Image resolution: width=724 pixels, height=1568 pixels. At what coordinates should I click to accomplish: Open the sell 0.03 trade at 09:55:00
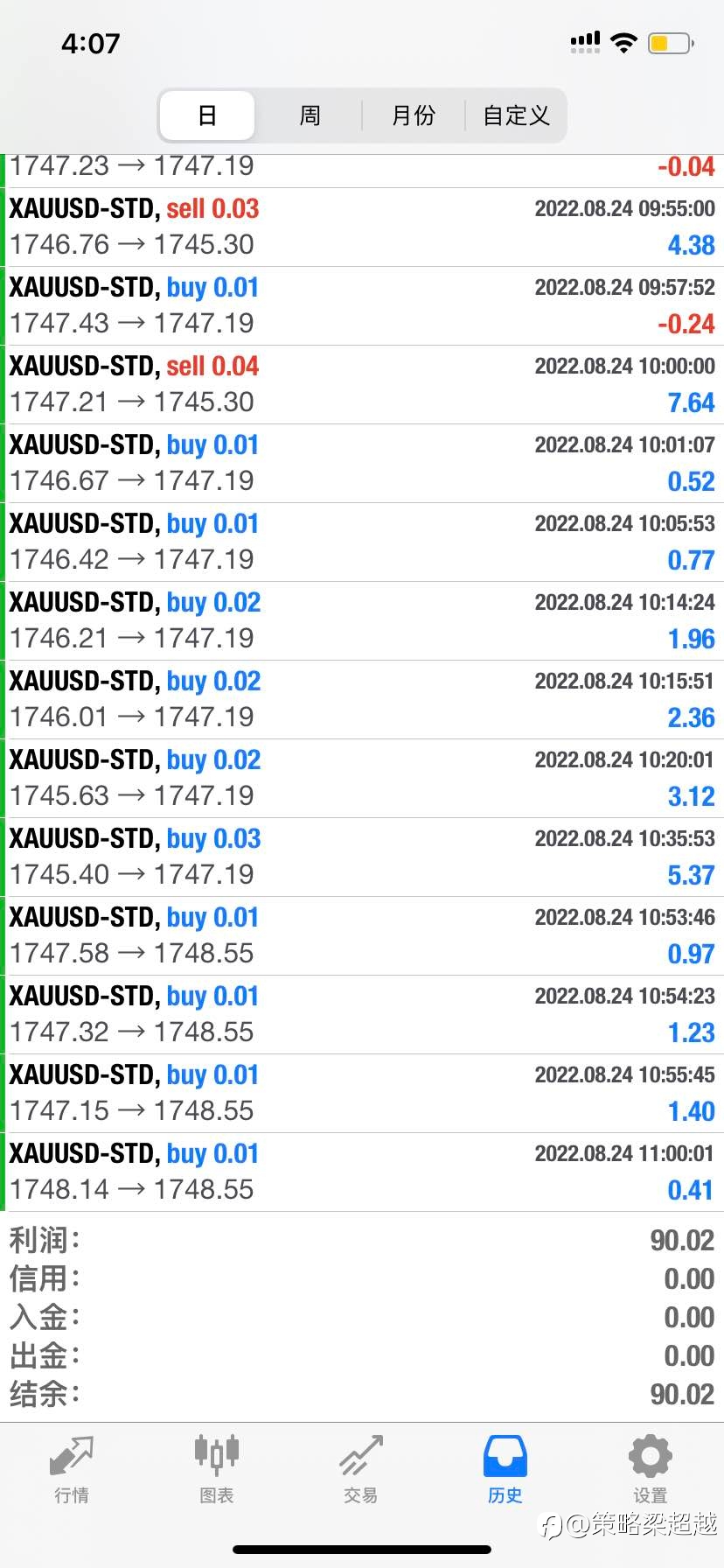(x=362, y=227)
